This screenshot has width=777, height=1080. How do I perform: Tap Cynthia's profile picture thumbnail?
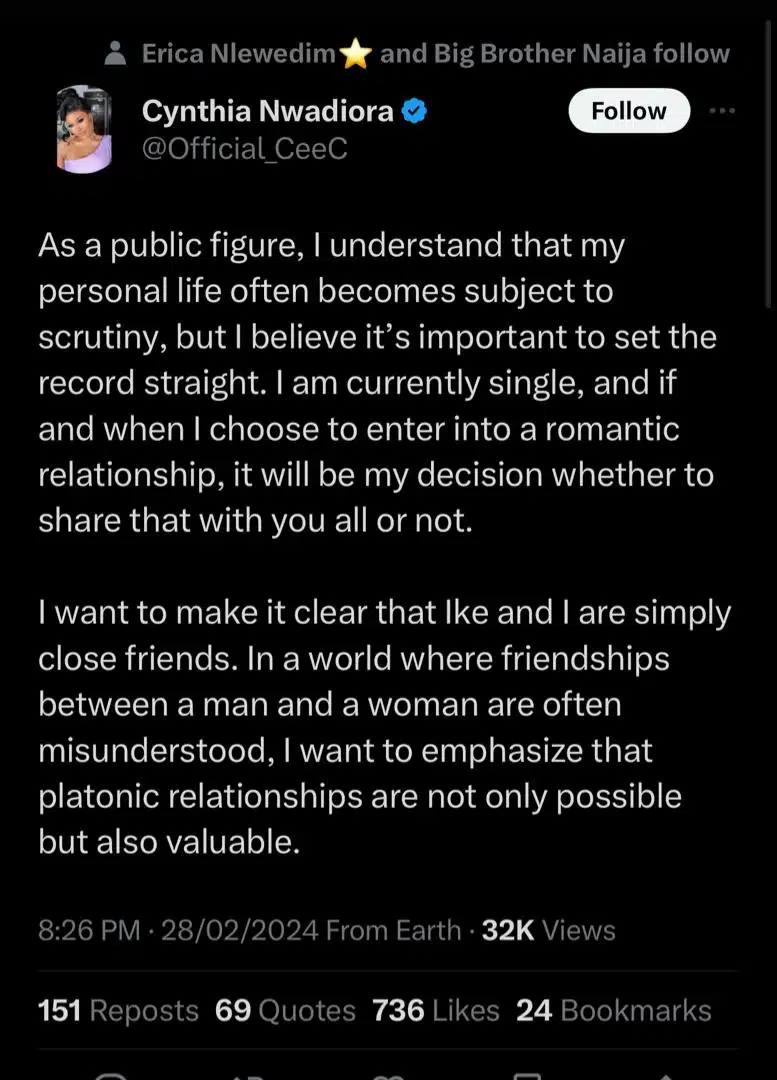click(x=83, y=130)
